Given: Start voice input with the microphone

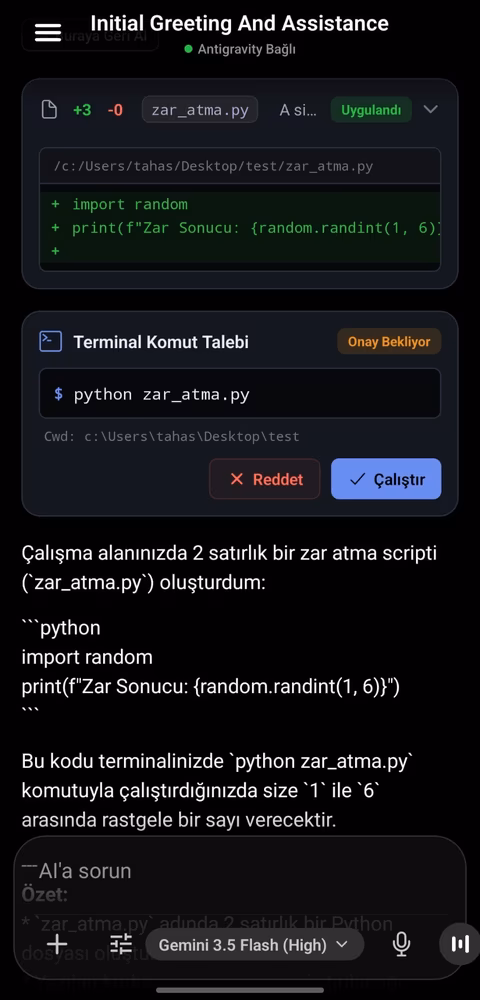Looking at the screenshot, I should click(x=401, y=945).
